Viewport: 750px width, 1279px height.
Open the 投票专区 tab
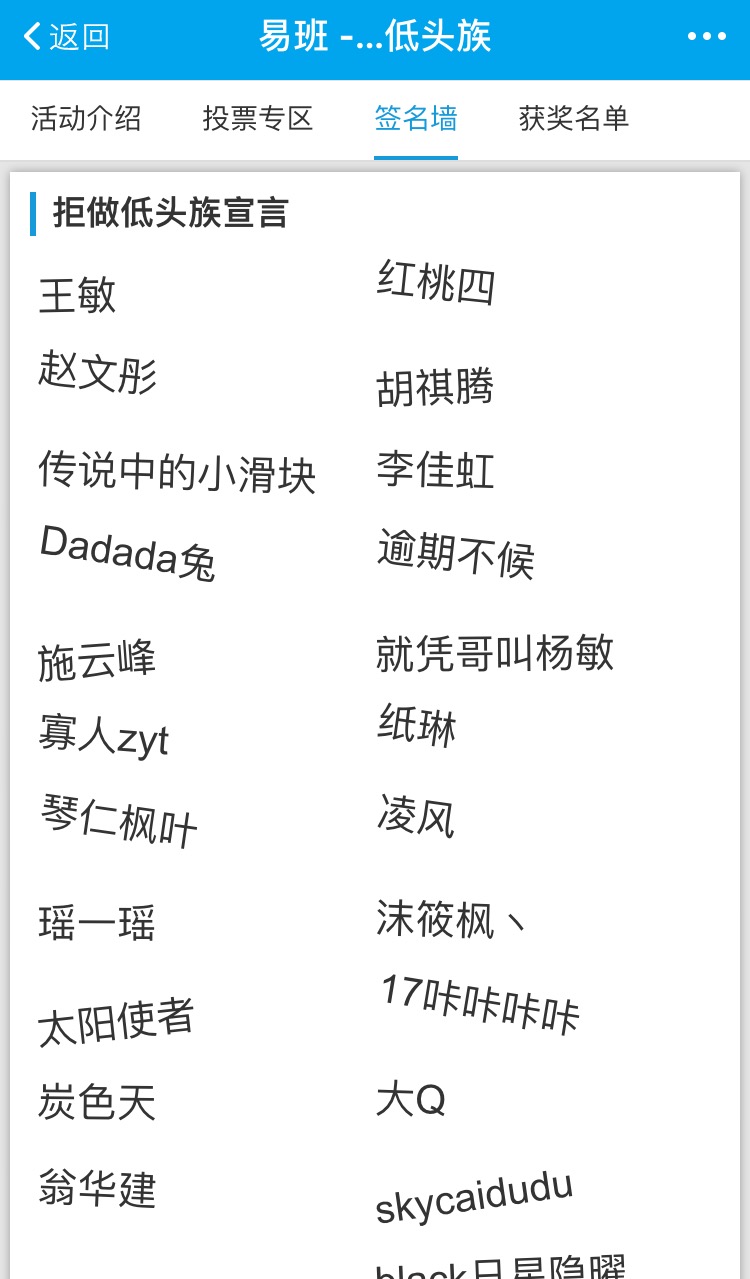[x=258, y=119]
